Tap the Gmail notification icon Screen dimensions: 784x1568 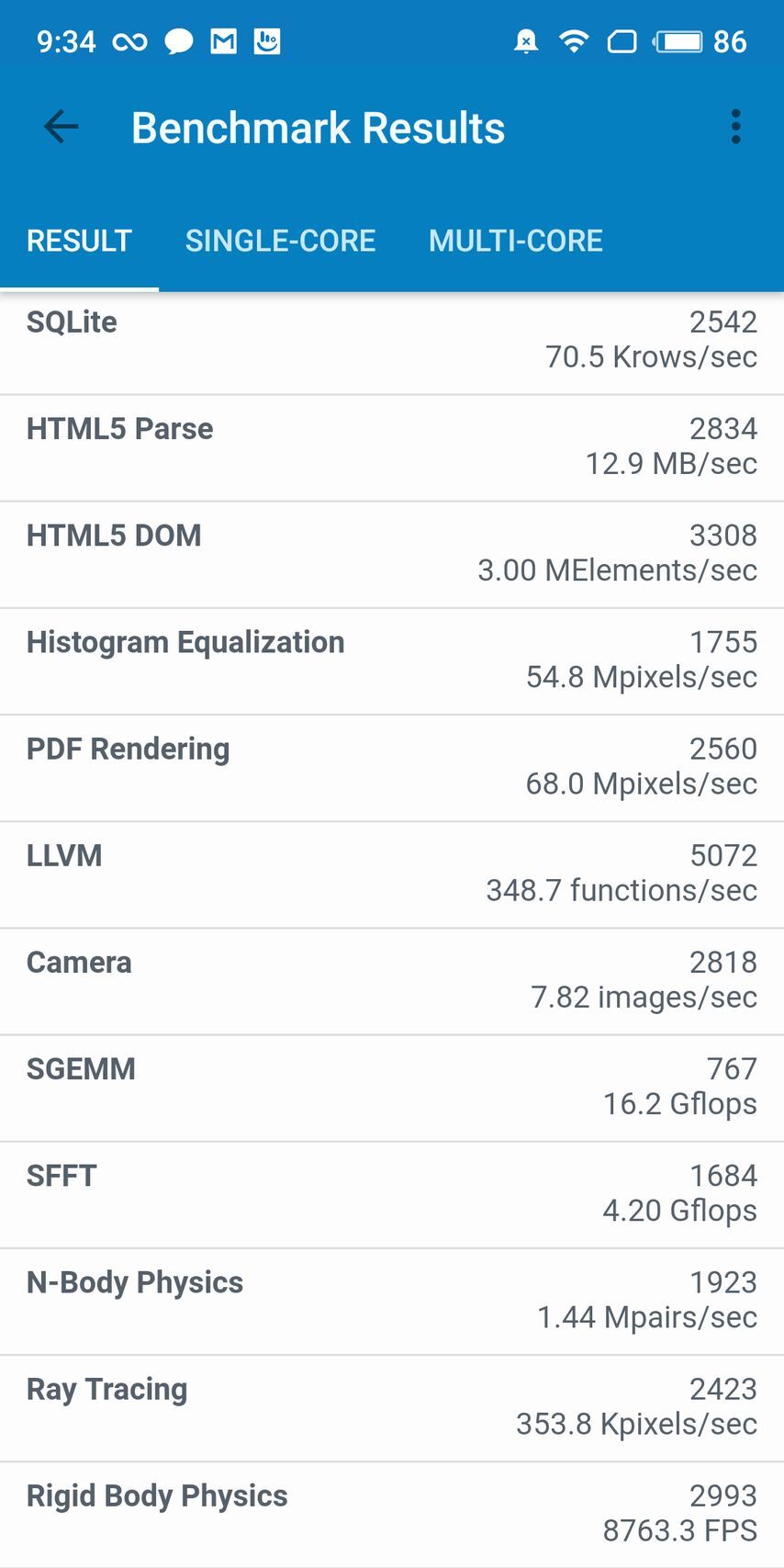(x=223, y=40)
